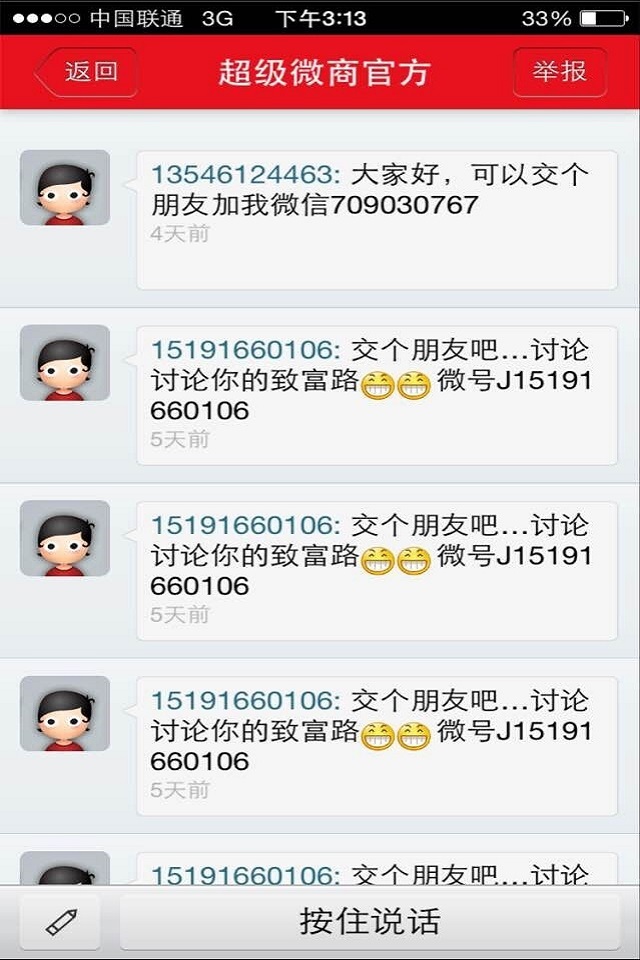640x960 pixels.
Task: Tap 举报 to report this account
Action: (559, 72)
